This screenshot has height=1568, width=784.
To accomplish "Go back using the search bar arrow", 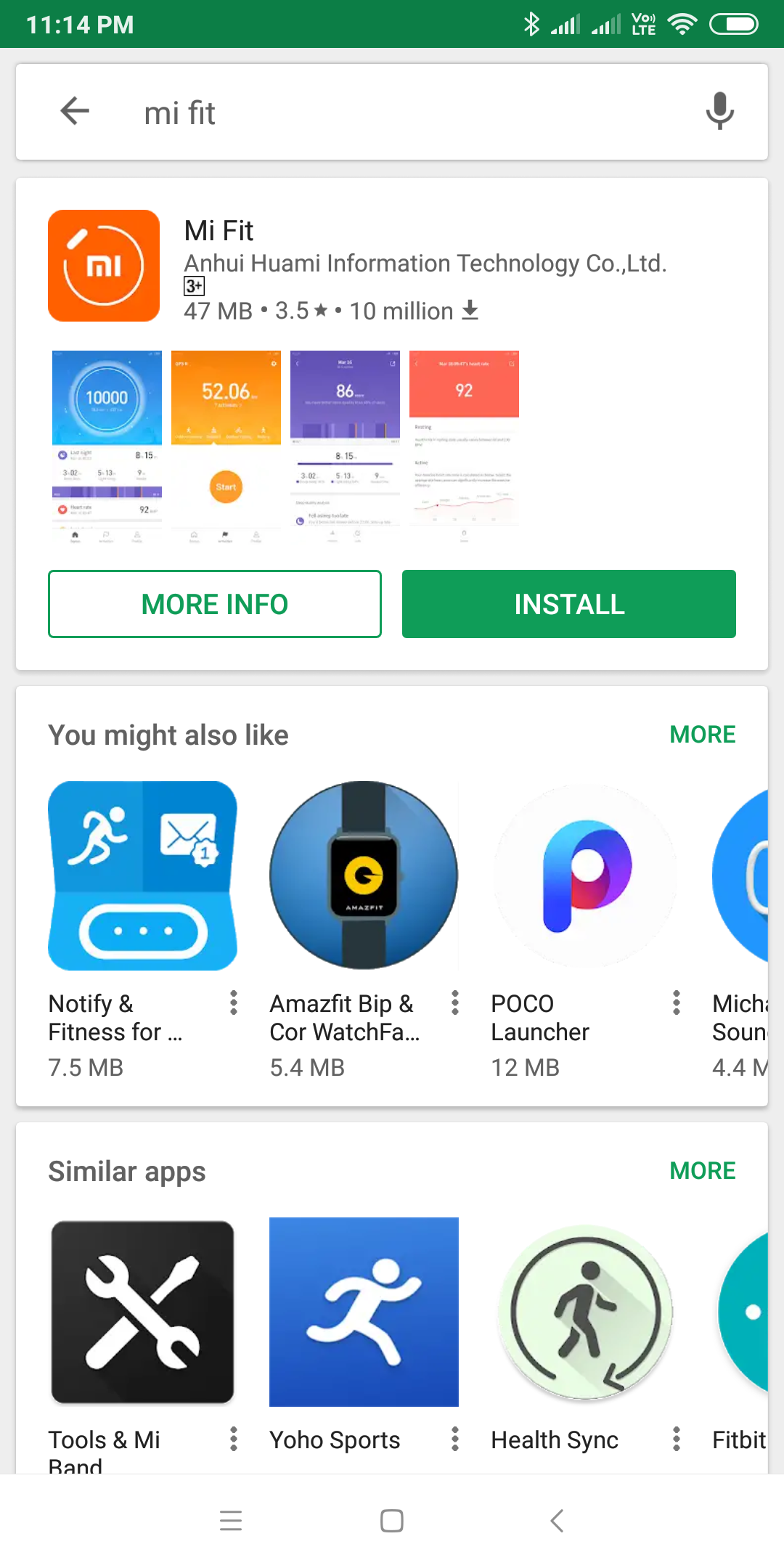I will [x=75, y=111].
